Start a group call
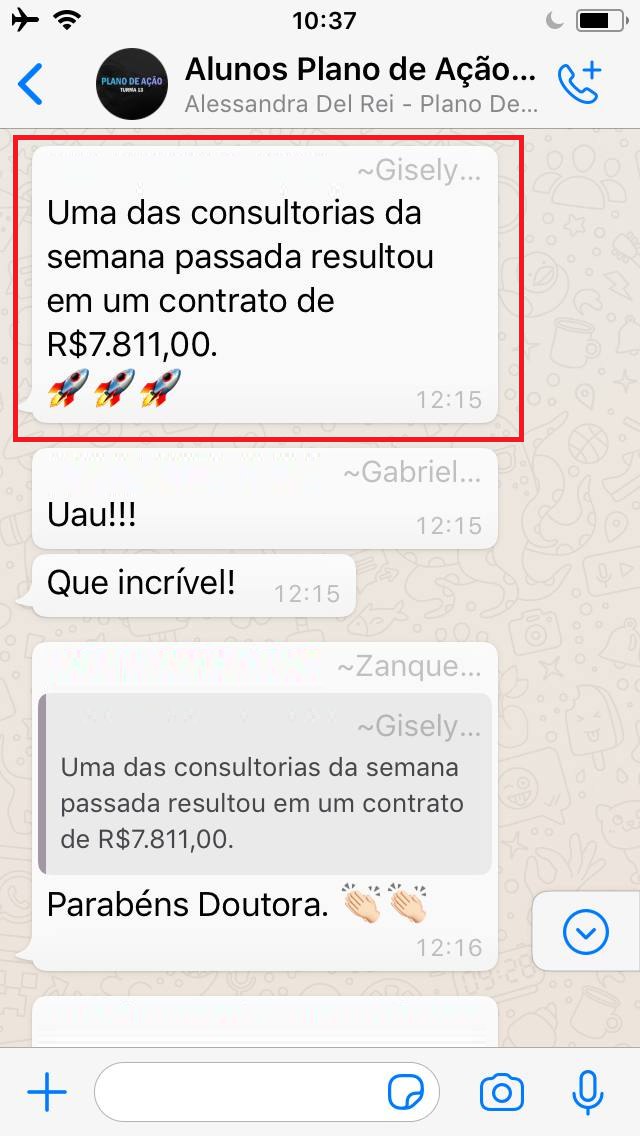Viewport: 640px width, 1136px height. 579,84
